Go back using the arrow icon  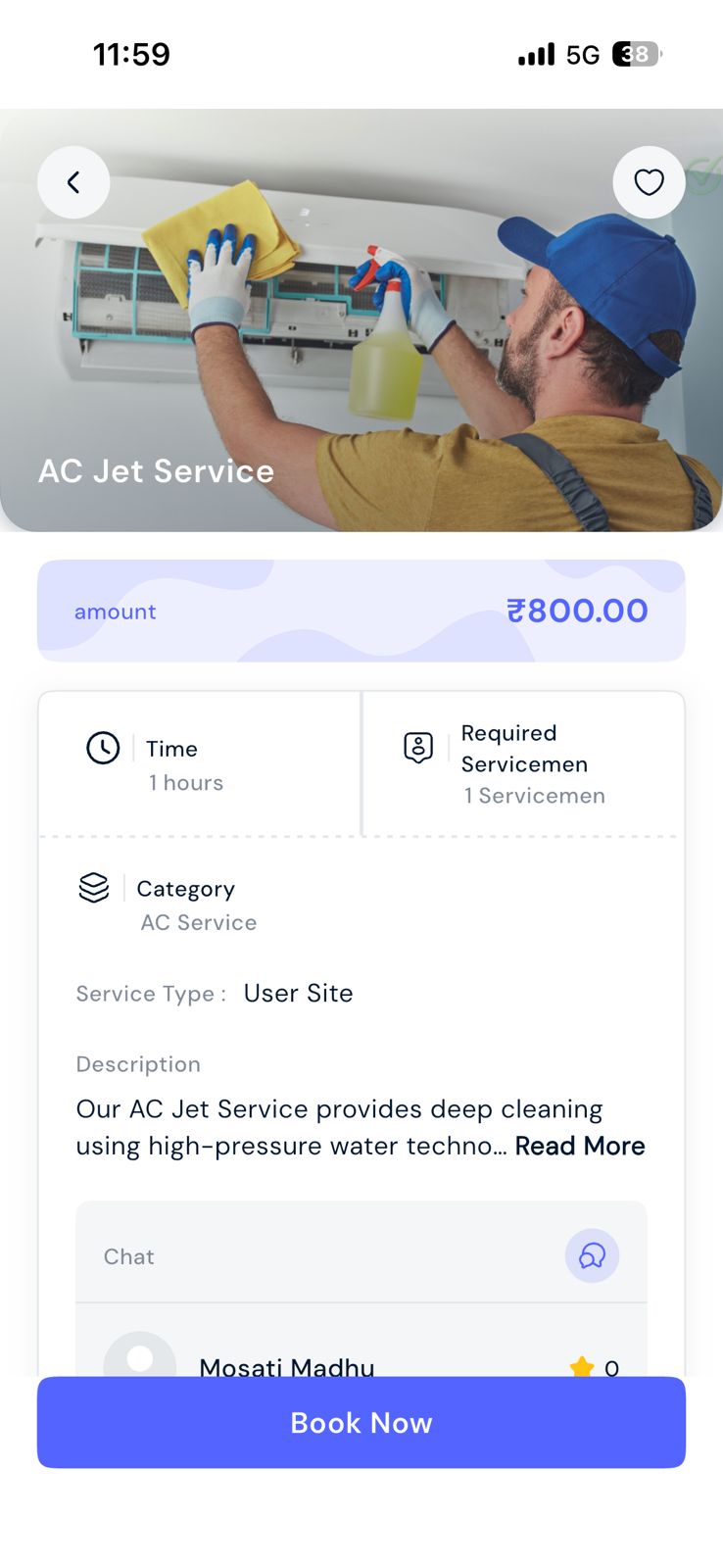(73, 182)
